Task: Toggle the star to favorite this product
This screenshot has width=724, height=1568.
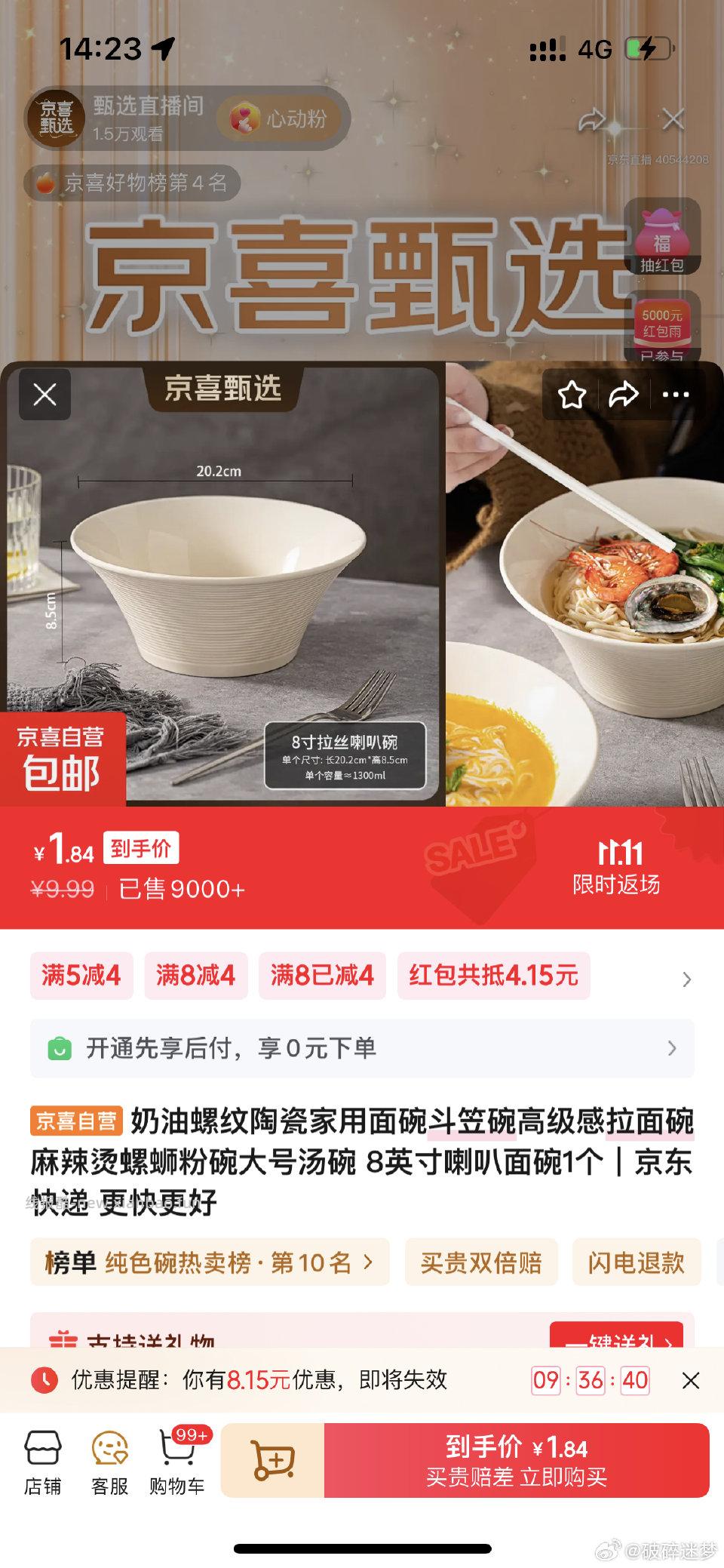Action: click(x=572, y=395)
